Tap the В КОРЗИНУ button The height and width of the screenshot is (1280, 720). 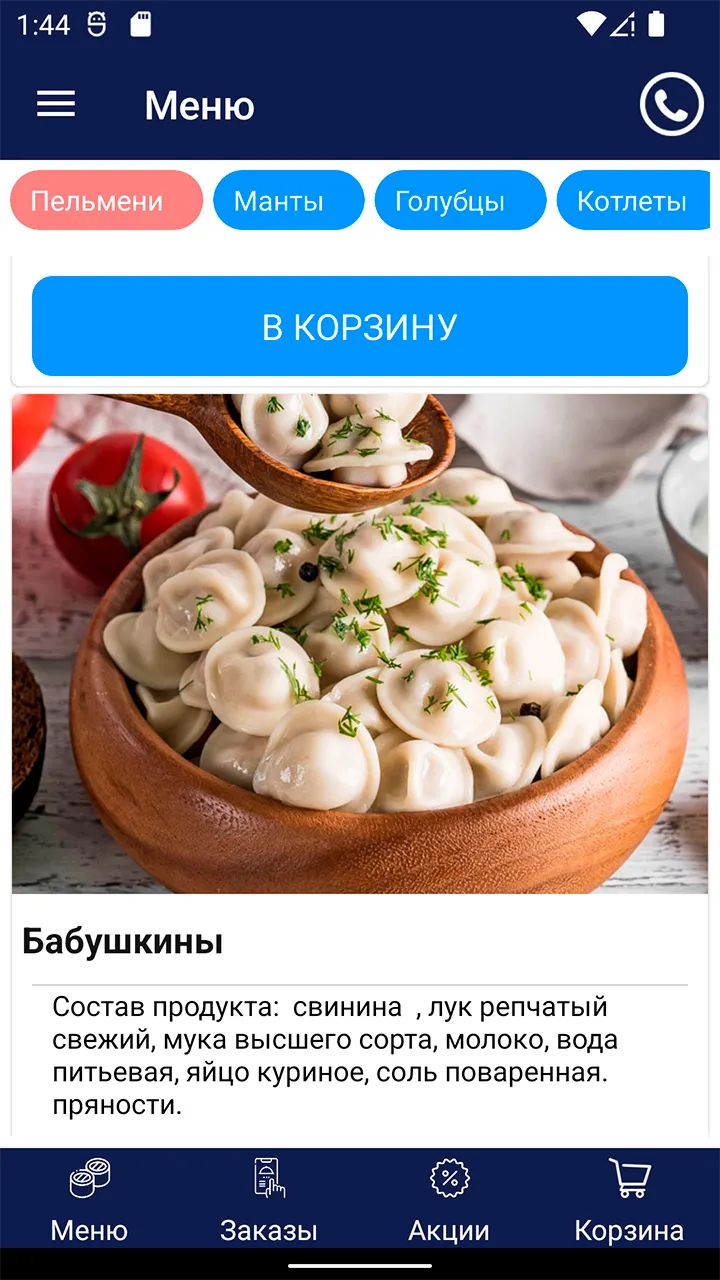360,326
